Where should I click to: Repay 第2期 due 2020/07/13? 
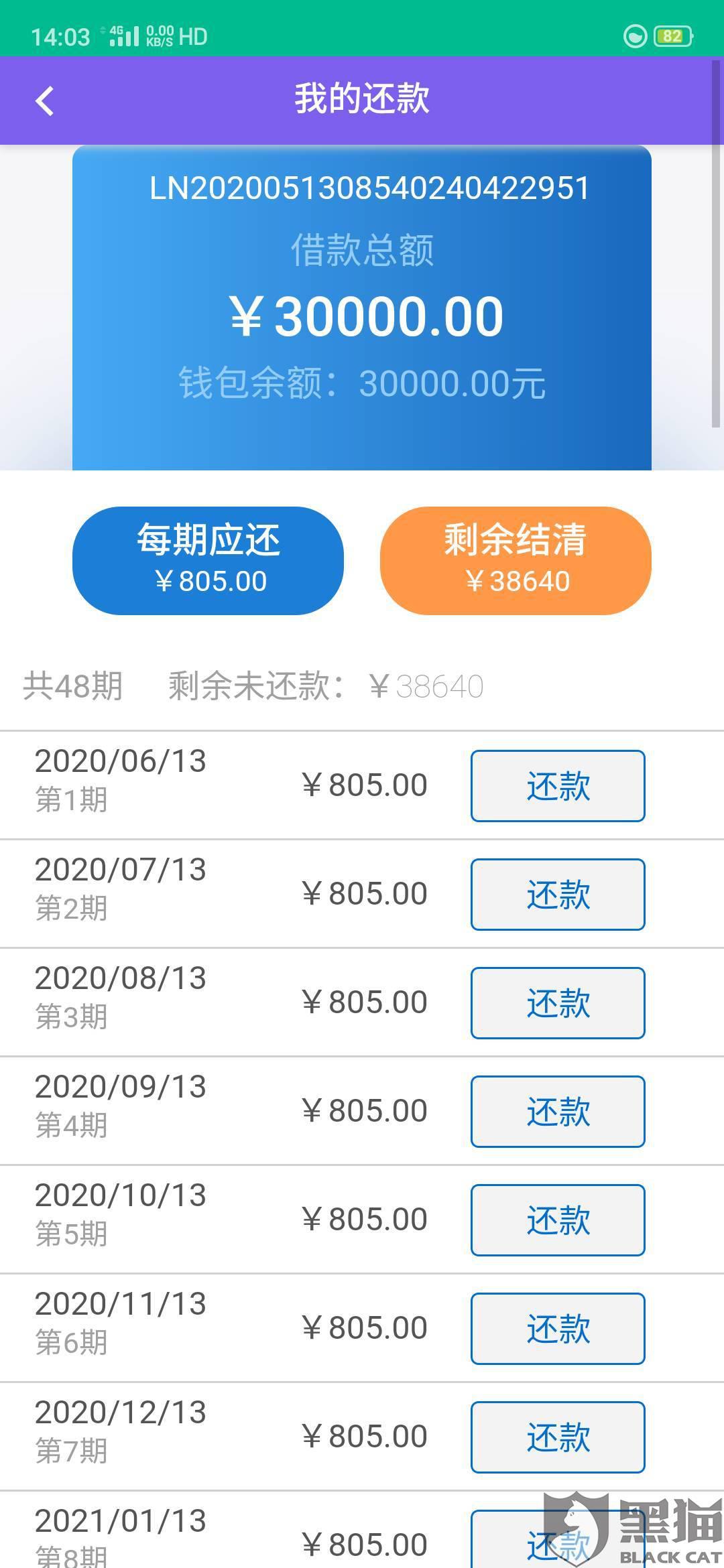click(557, 895)
